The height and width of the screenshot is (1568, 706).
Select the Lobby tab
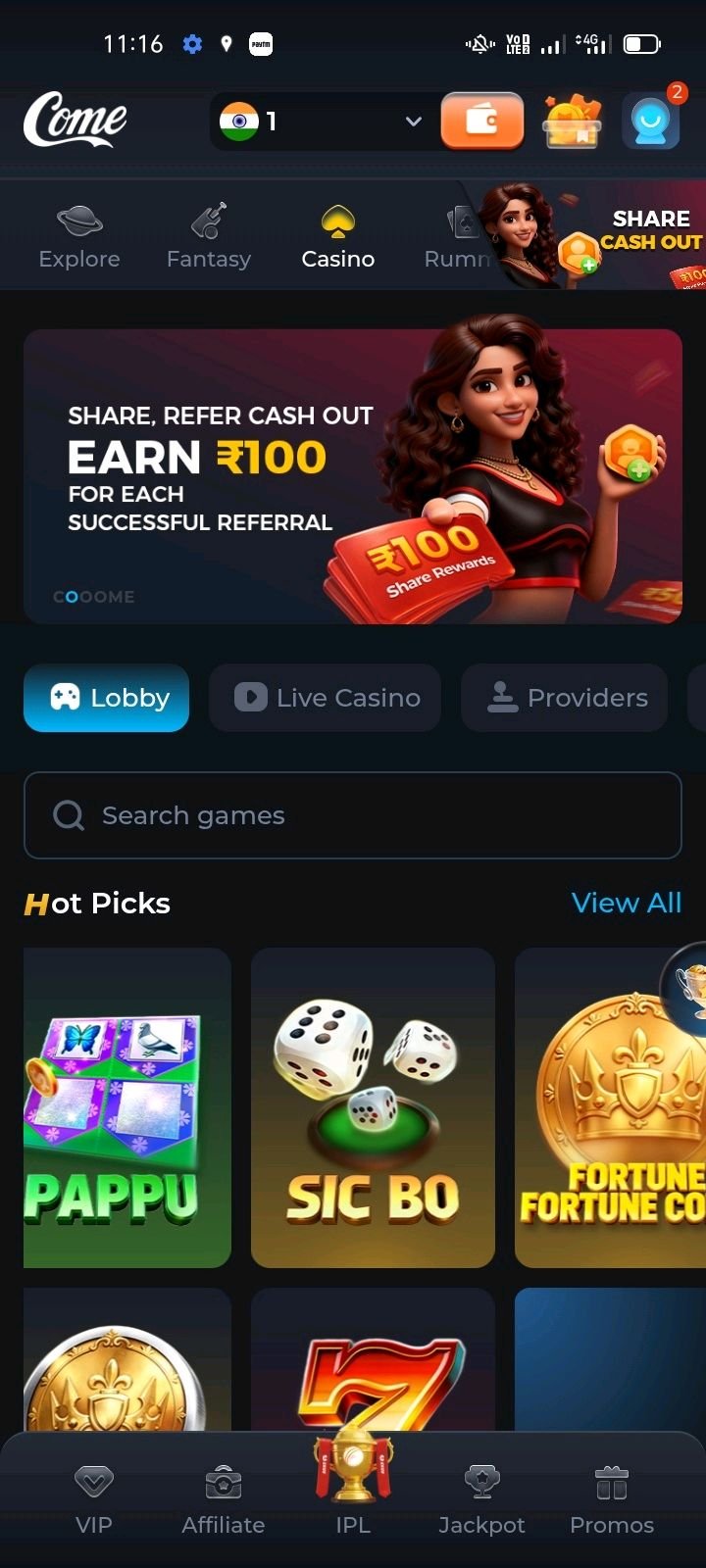point(105,698)
